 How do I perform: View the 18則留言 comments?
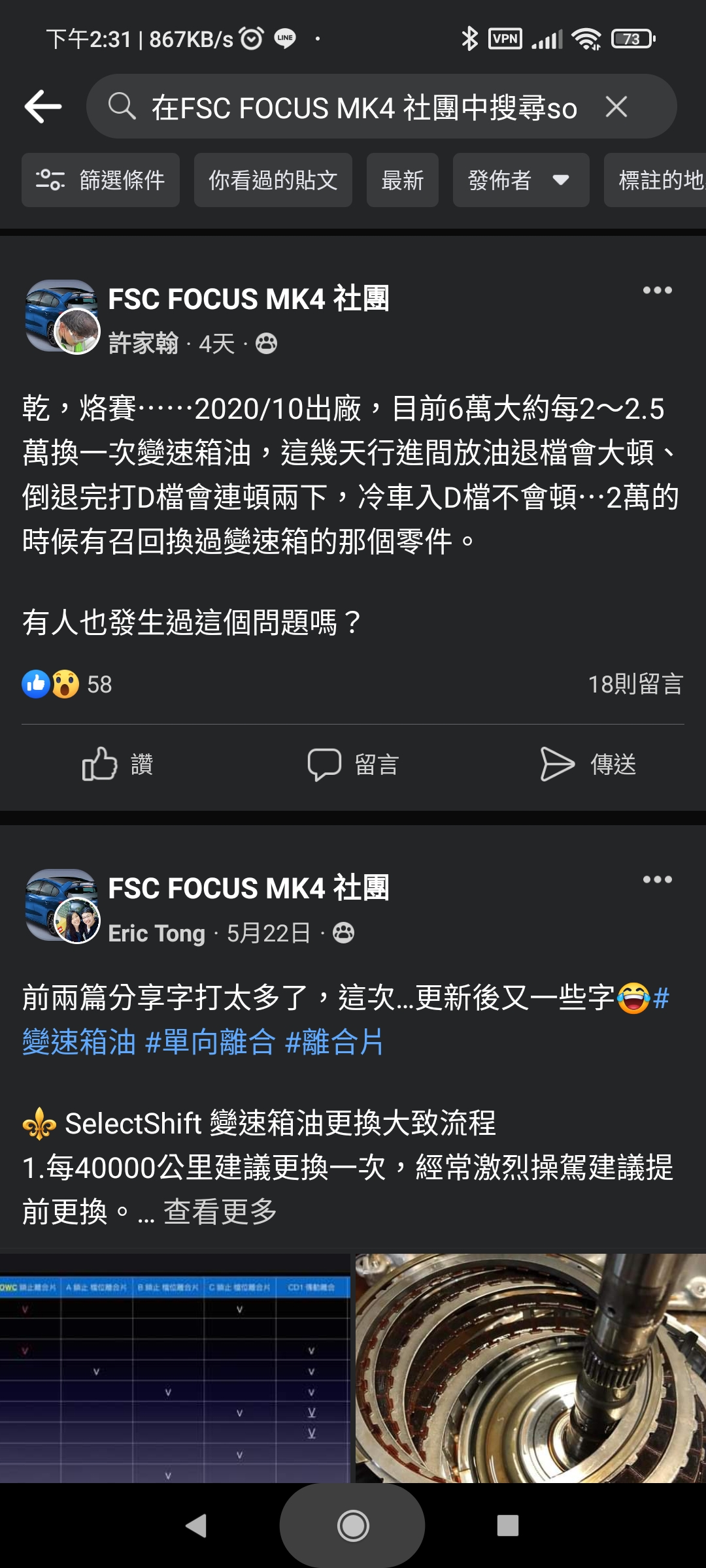point(635,684)
